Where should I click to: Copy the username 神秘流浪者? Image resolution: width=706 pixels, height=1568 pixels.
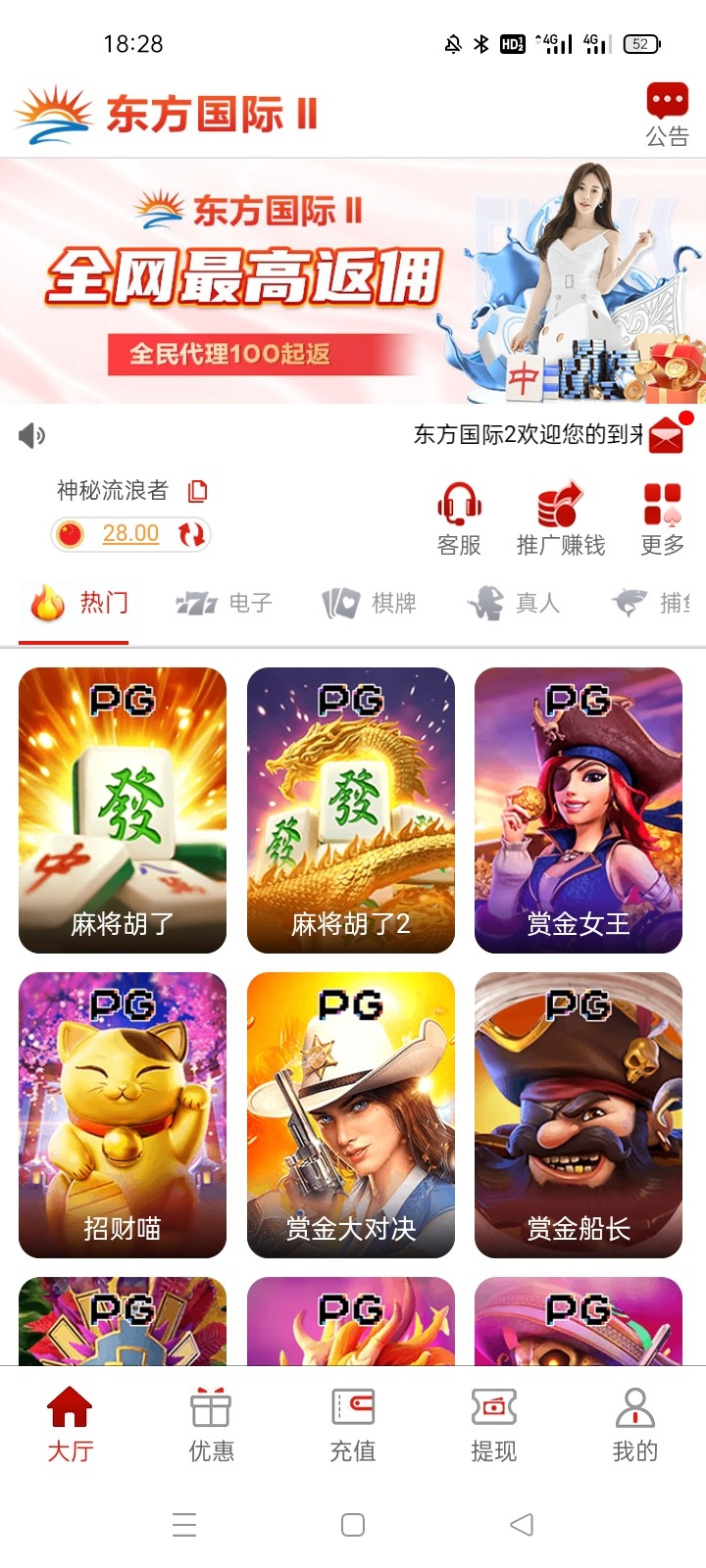(x=198, y=490)
